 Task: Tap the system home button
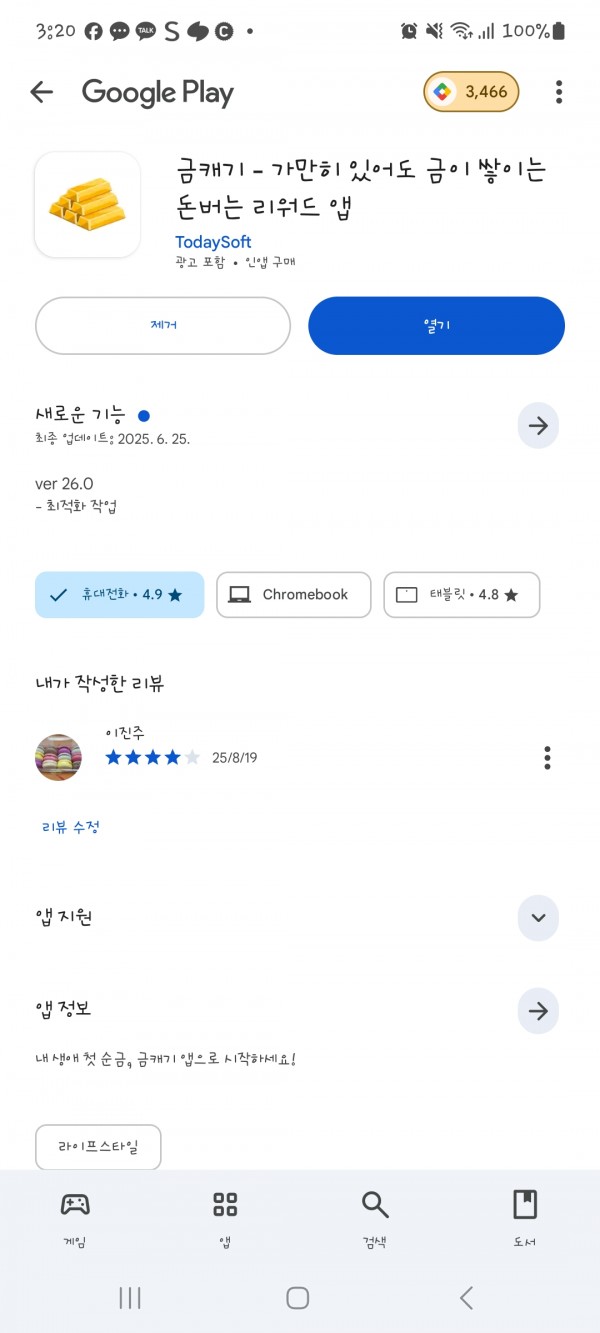tap(297, 1298)
